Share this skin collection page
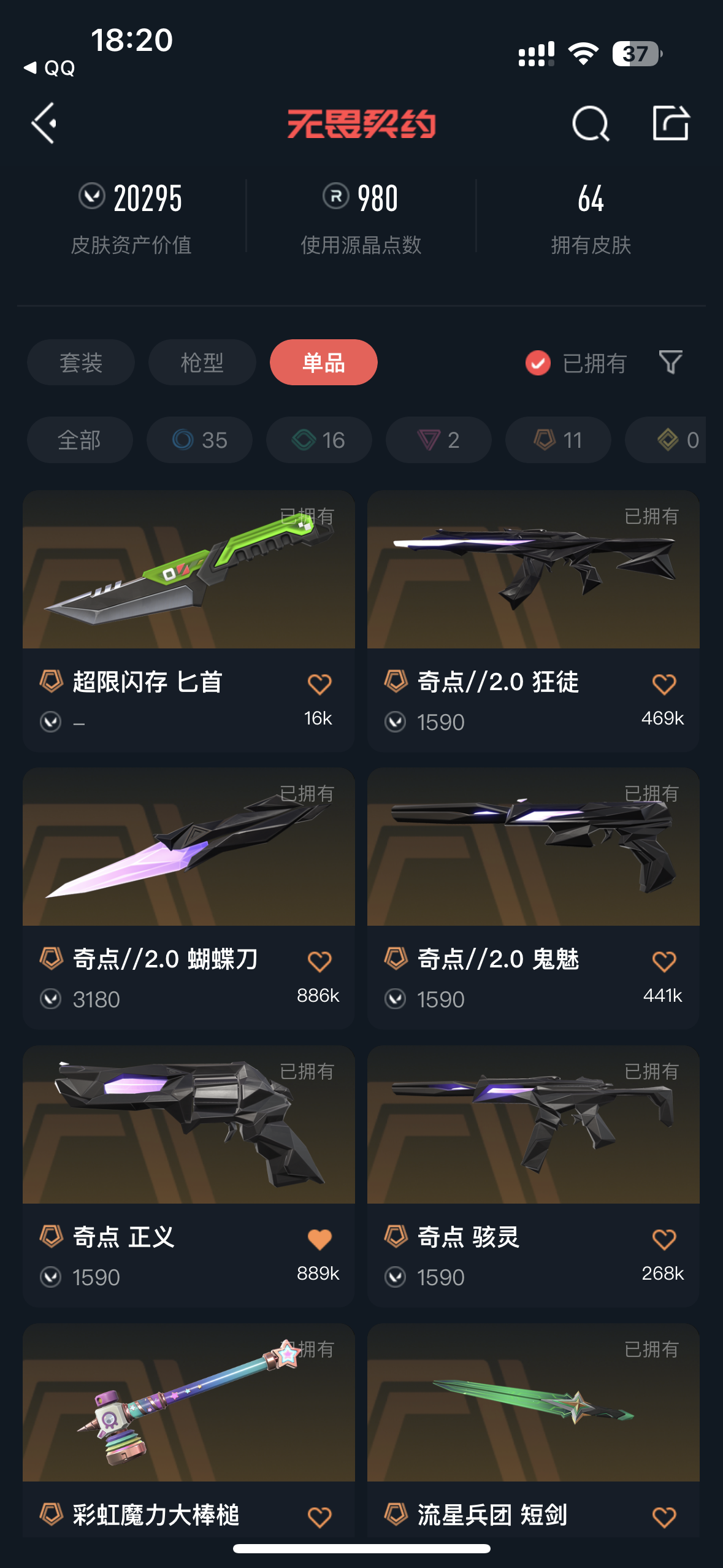Screen dimensions: 723x1568 pos(670,124)
